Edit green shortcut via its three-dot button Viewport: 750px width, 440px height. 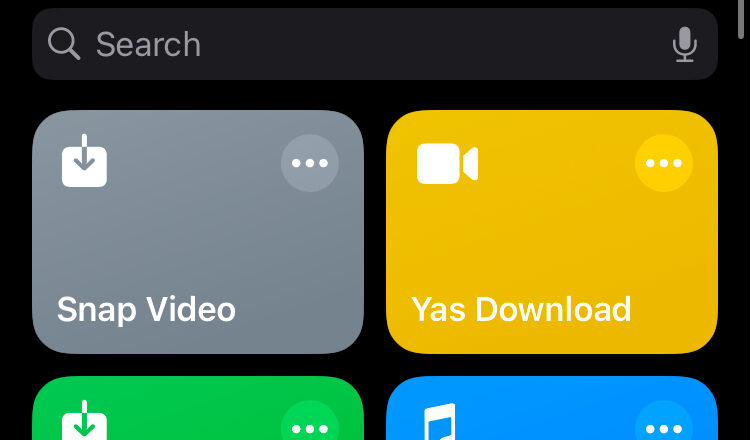click(310, 428)
